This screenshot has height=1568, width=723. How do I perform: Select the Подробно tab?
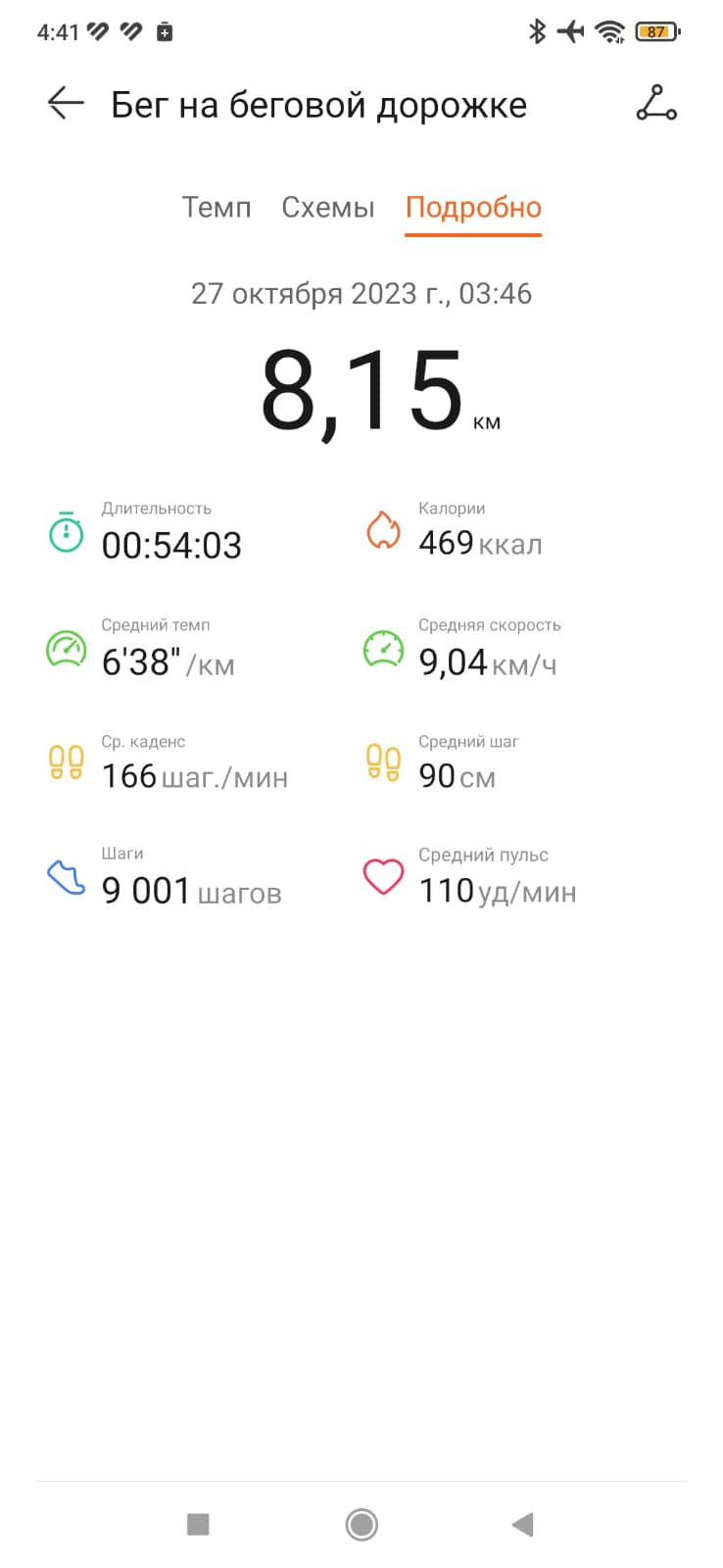[x=473, y=208]
